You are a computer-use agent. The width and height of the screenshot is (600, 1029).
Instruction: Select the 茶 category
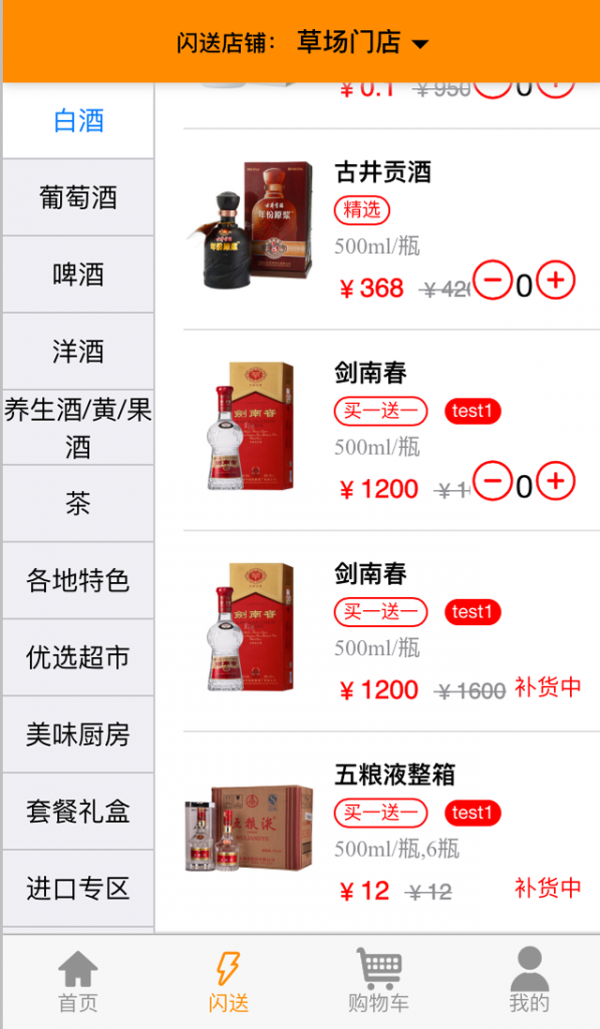tap(78, 504)
